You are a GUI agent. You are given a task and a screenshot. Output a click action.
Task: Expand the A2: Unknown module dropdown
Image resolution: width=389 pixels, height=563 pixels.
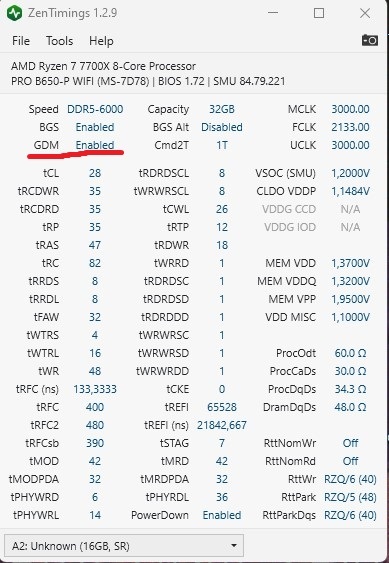(124, 546)
